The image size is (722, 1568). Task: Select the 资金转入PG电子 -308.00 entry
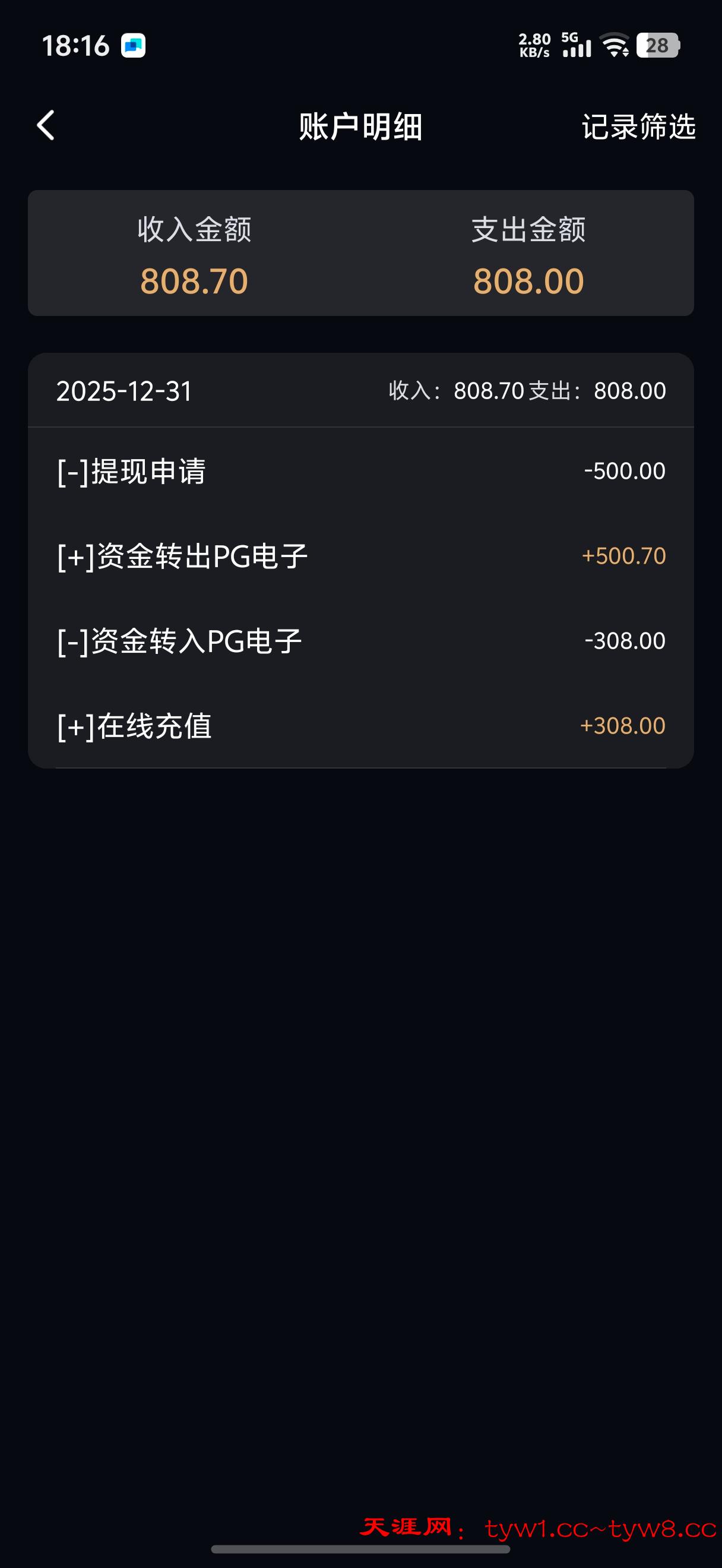[360, 641]
